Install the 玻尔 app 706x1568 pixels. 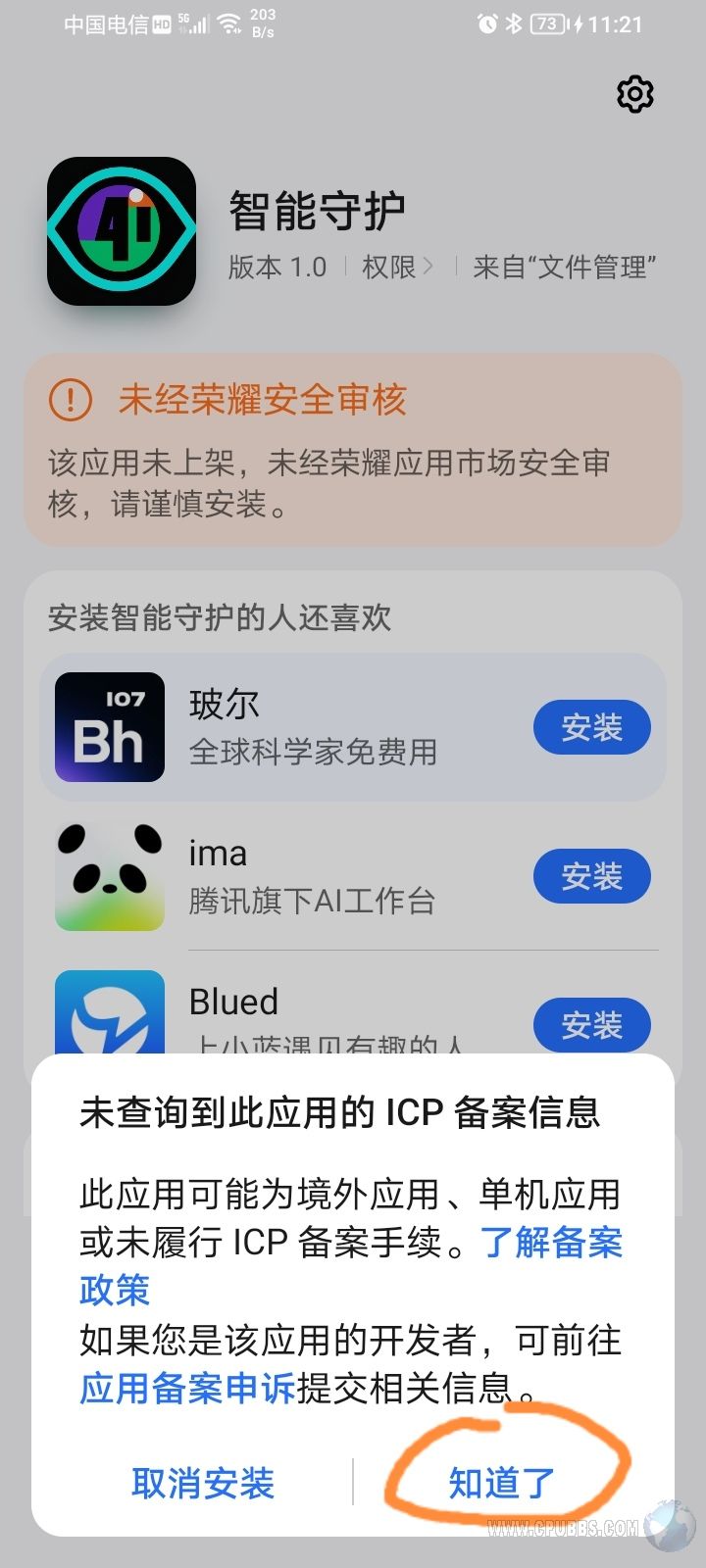[592, 727]
